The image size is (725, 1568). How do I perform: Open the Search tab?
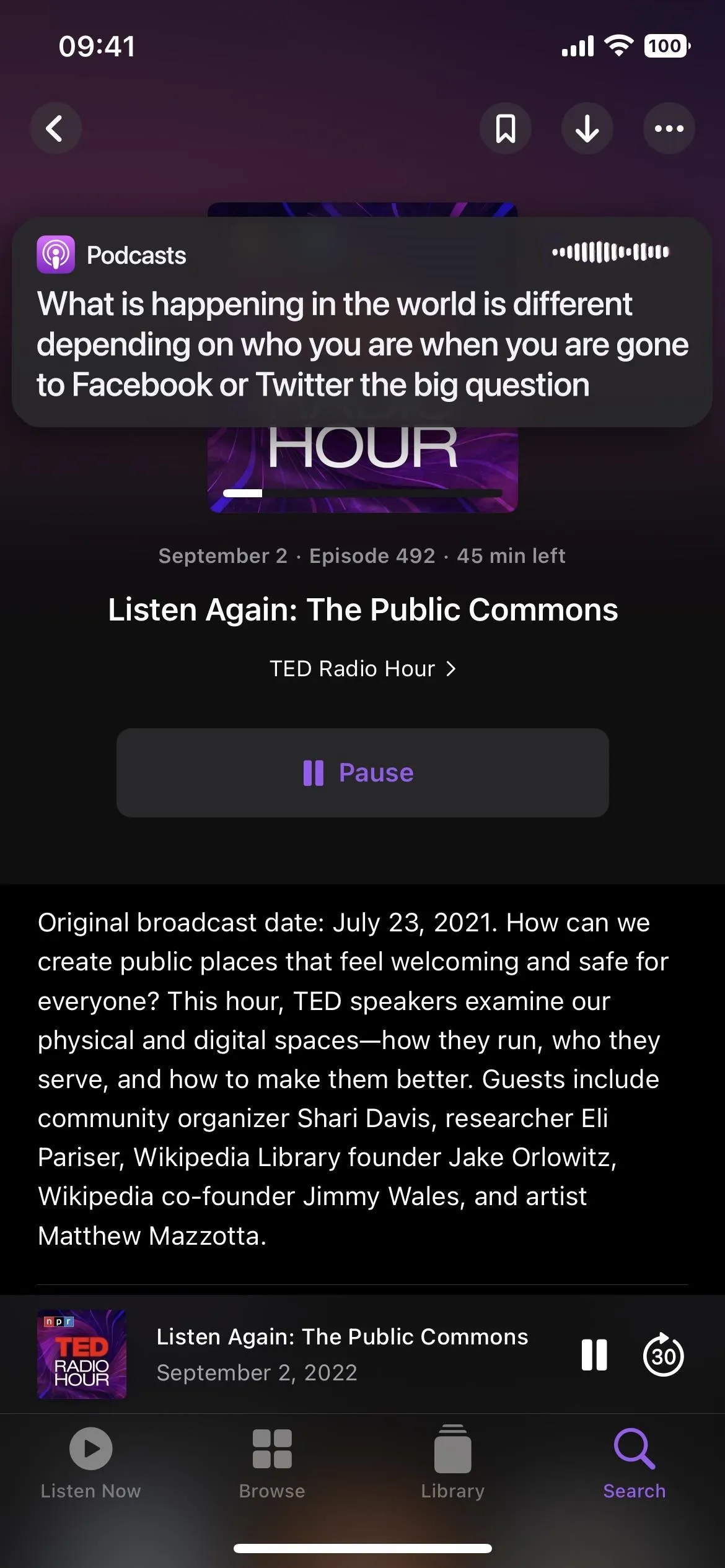coord(635,1464)
